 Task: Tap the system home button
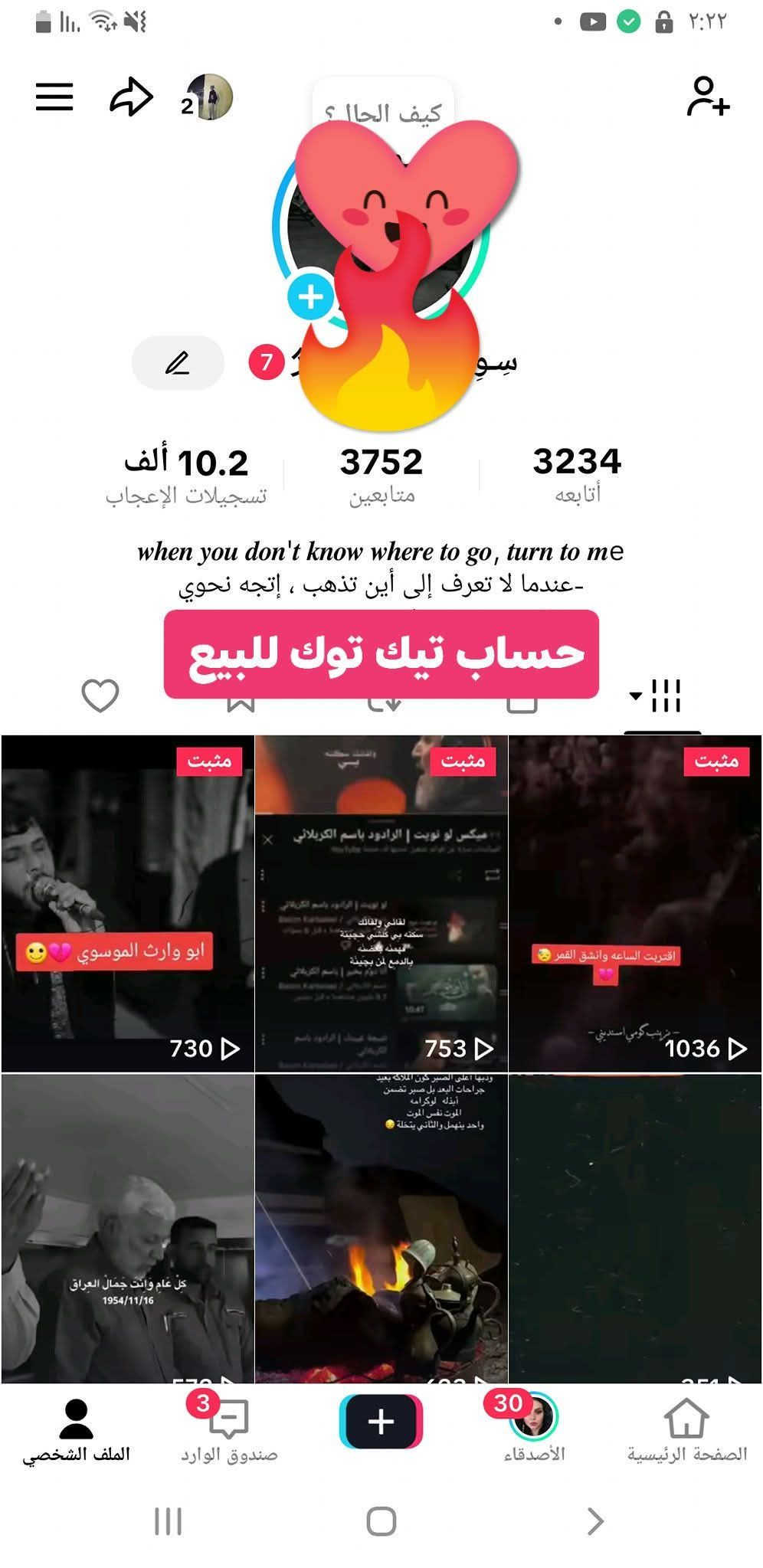point(381,1521)
